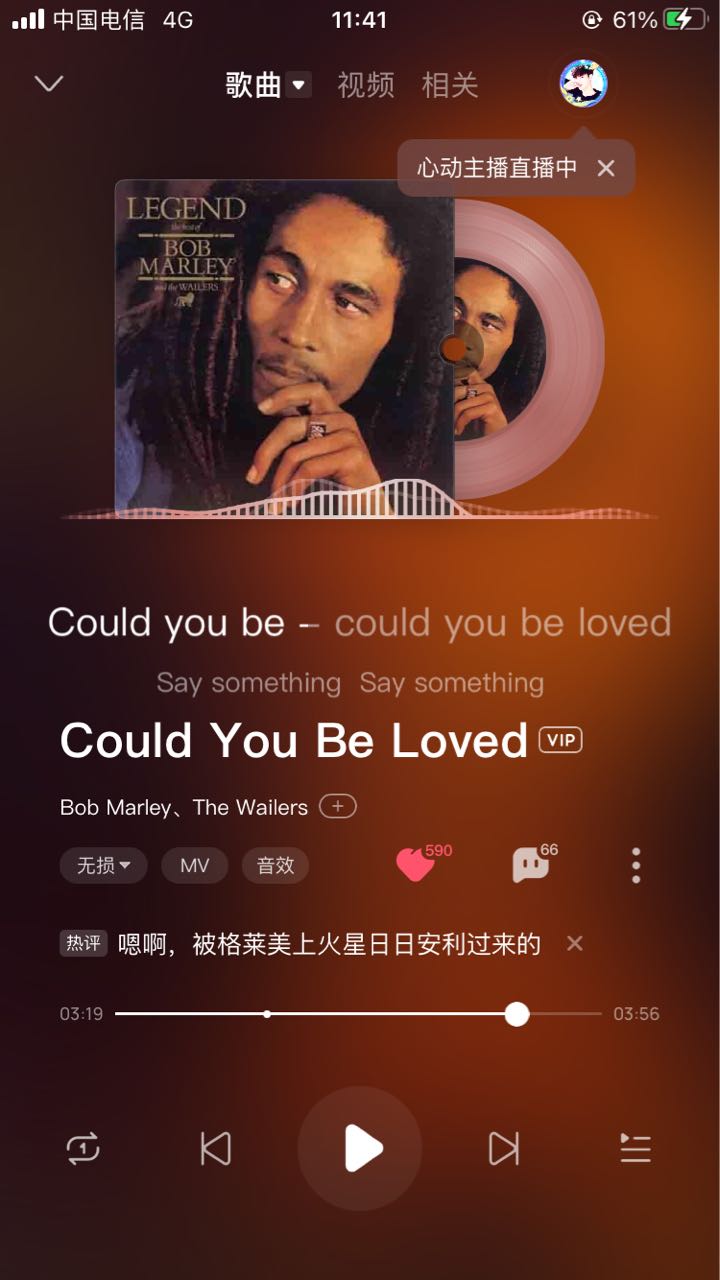Toggle the repeat mode icon
This screenshot has width=720, height=1280.
[83, 1148]
